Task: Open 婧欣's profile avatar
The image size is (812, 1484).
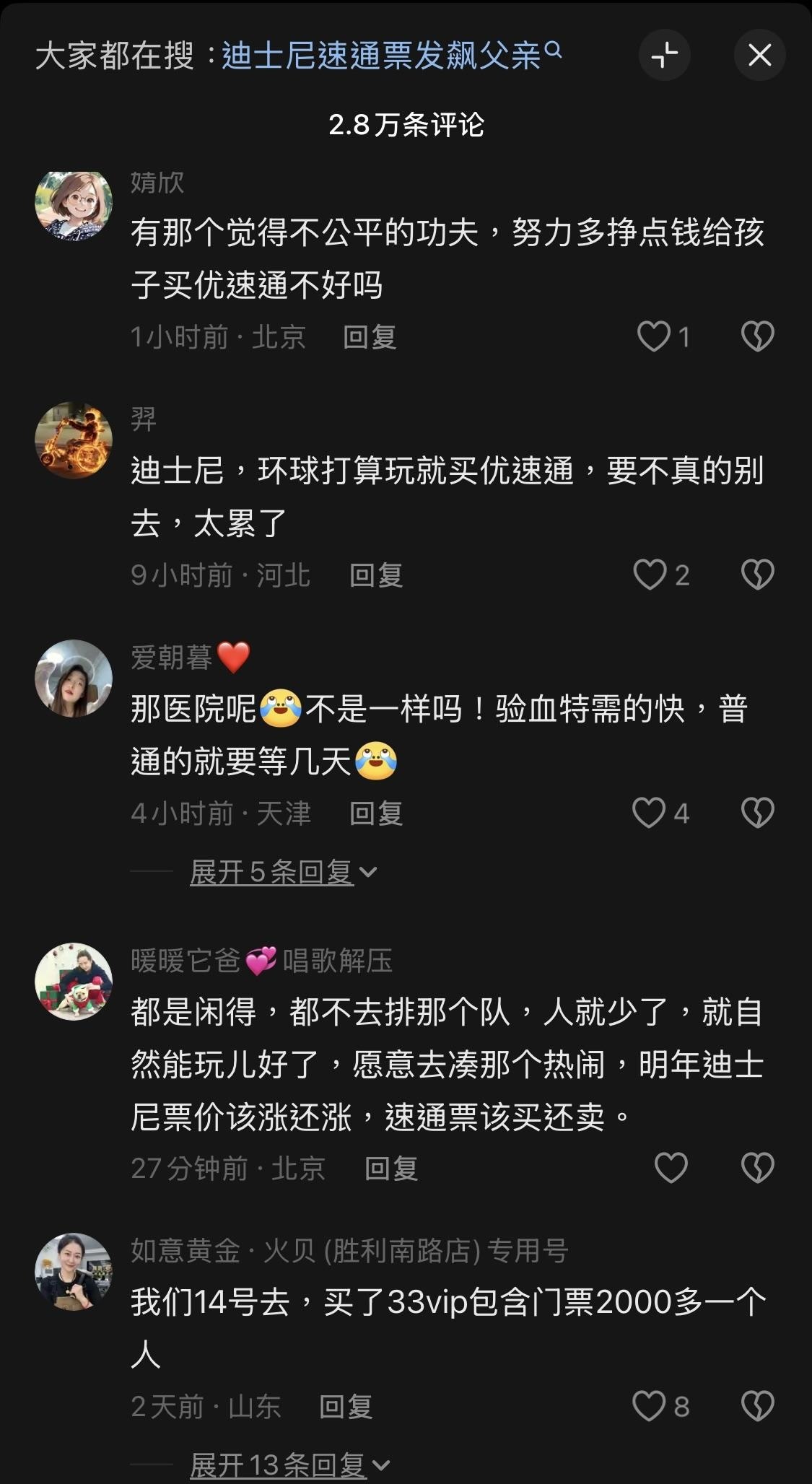Action: tap(74, 204)
